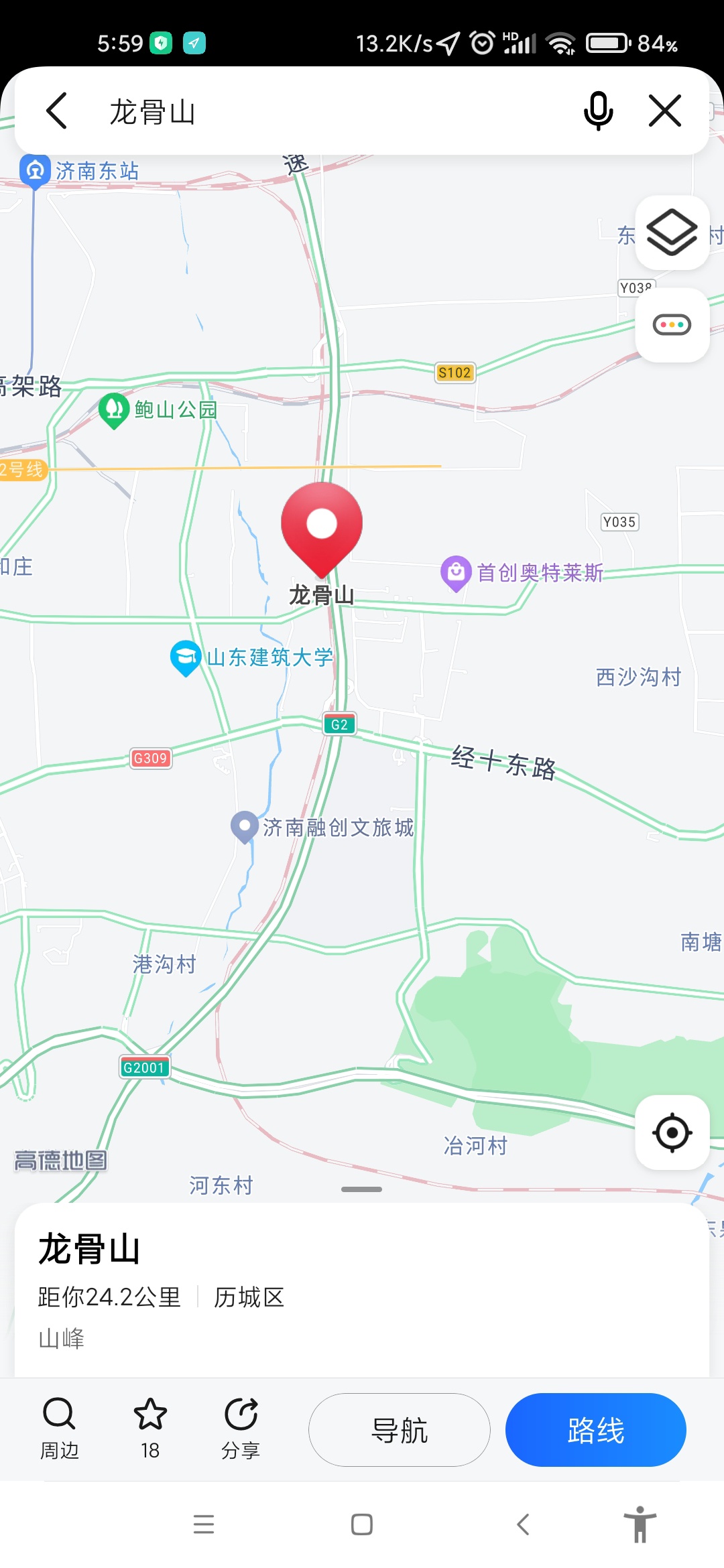Start voice search with the microphone
Image resolution: width=724 pixels, height=1568 pixels.
click(598, 111)
